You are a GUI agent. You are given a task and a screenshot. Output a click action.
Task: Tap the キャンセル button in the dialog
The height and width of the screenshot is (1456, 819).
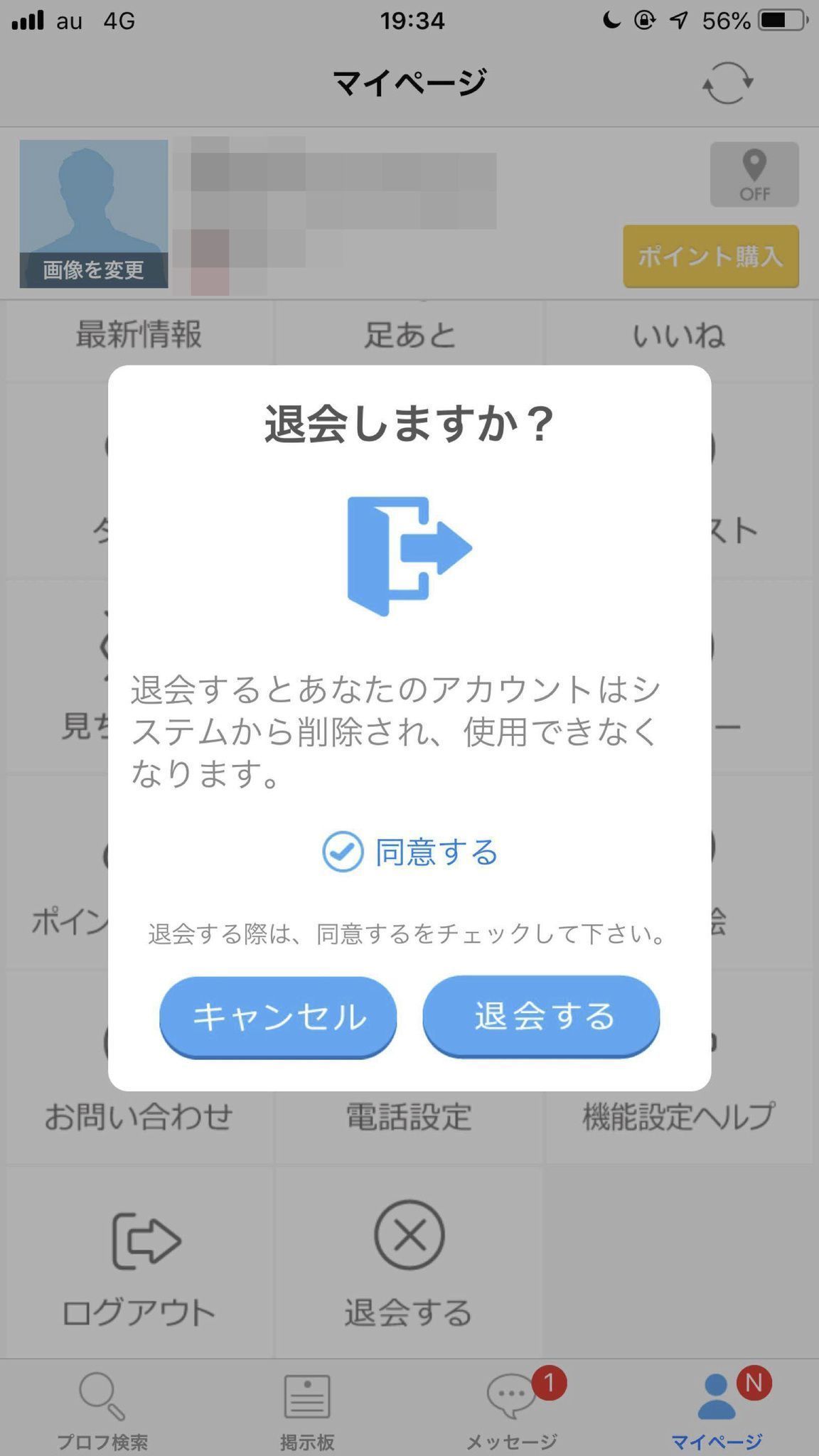[x=278, y=1017]
